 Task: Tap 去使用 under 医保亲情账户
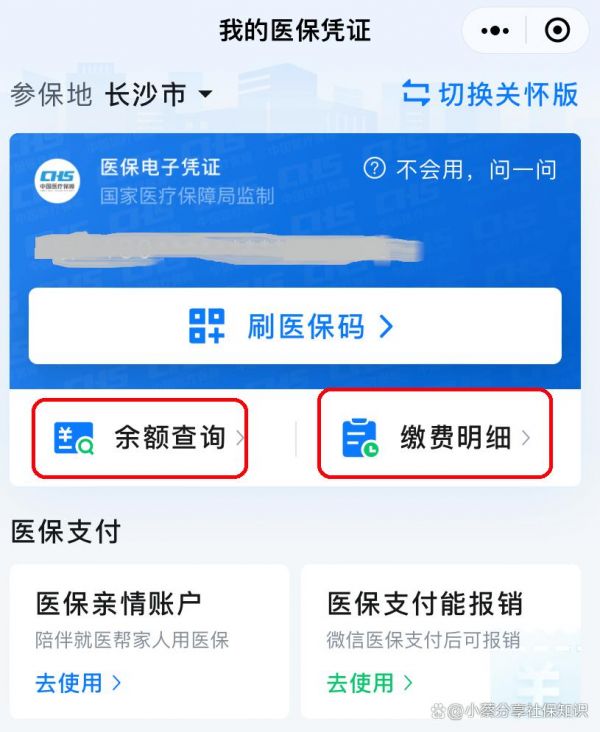78,683
